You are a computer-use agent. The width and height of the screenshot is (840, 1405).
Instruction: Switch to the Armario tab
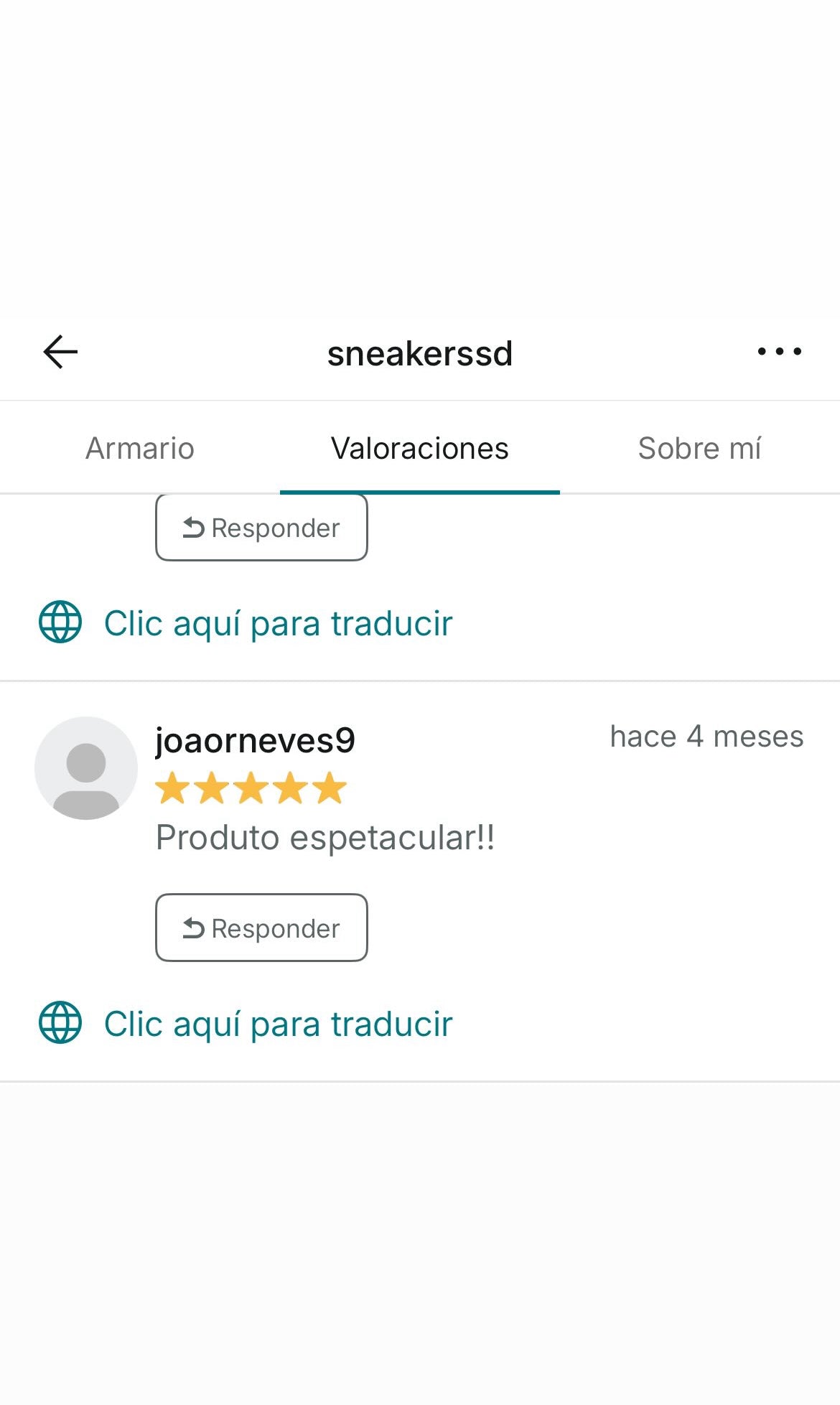(140, 449)
